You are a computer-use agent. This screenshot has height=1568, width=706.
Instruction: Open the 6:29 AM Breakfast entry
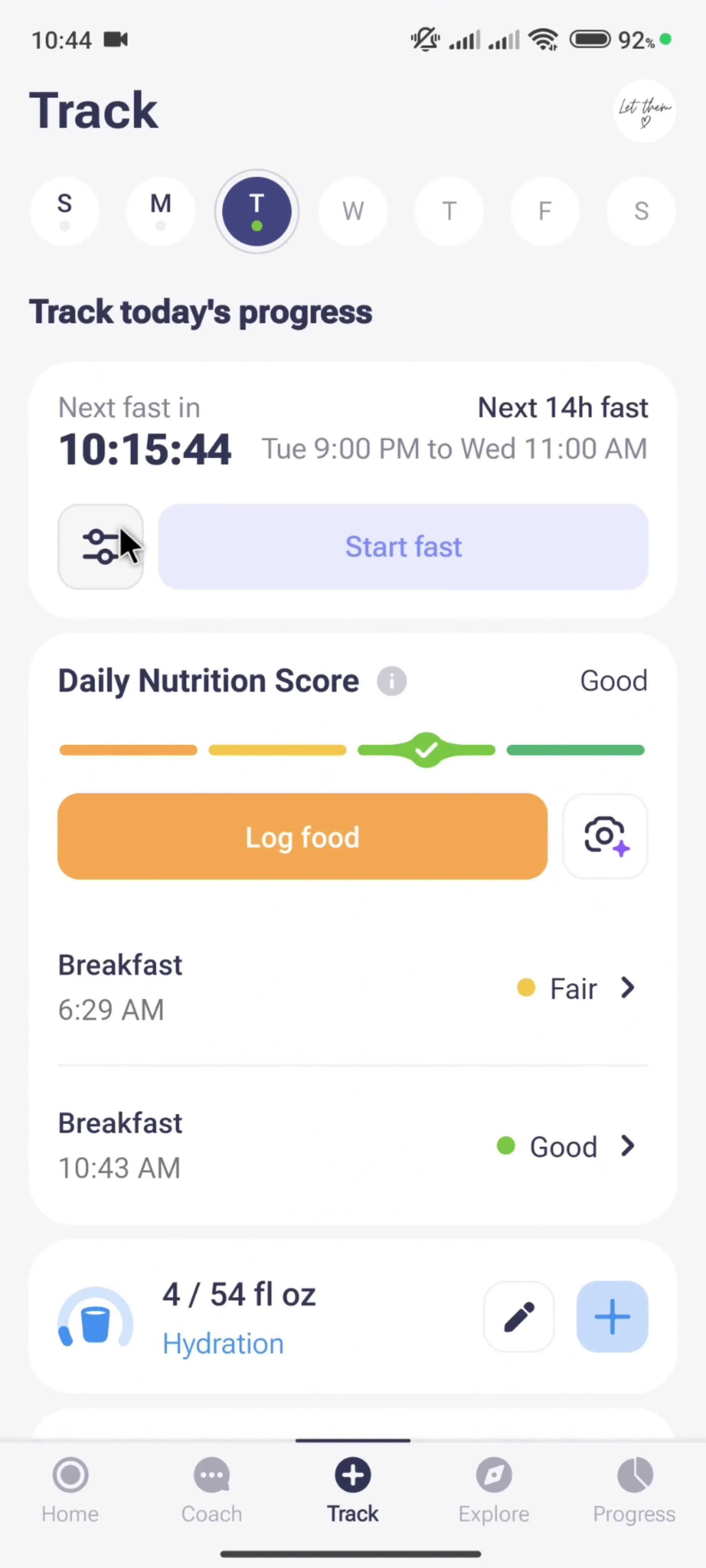click(353, 987)
